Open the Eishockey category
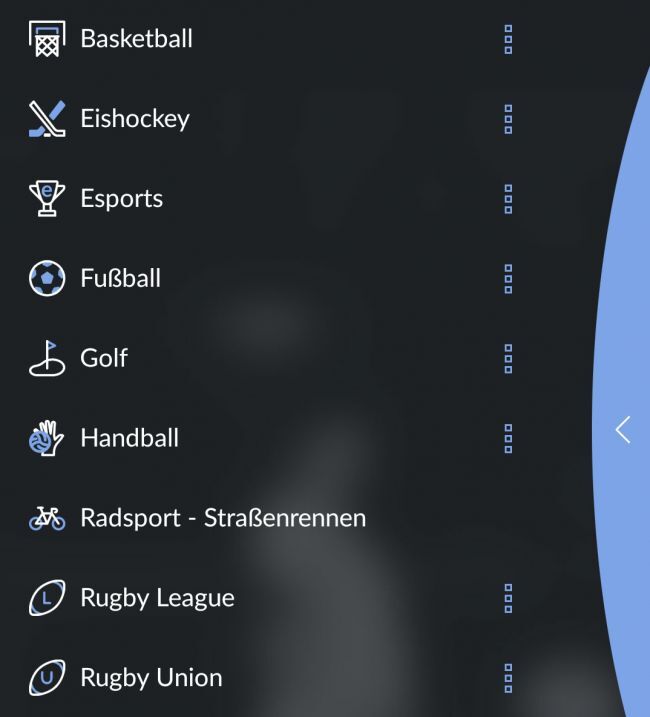The height and width of the screenshot is (717, 650). pos(134,119)
